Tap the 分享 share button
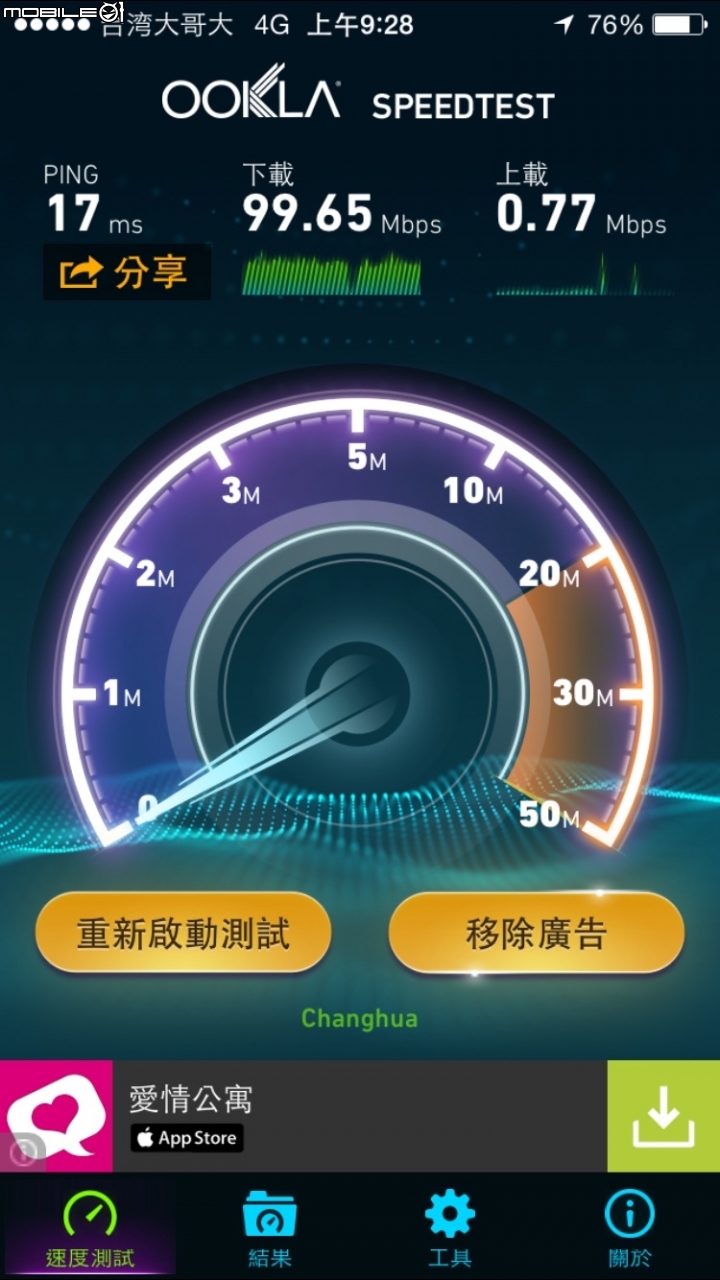This screenshot has height=1280, width=720. pos(126,271)
